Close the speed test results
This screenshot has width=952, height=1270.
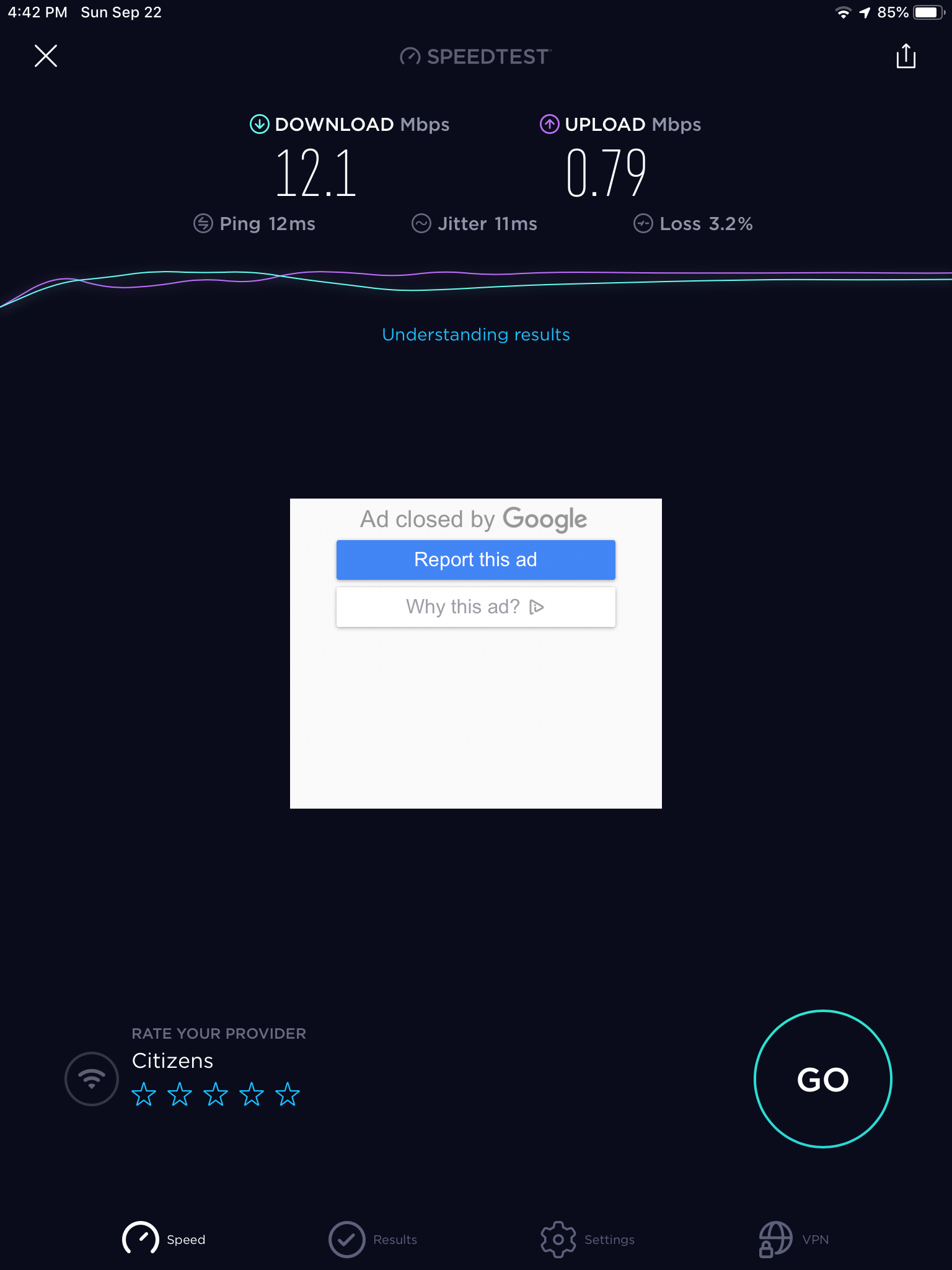click(x=46, y=56)
